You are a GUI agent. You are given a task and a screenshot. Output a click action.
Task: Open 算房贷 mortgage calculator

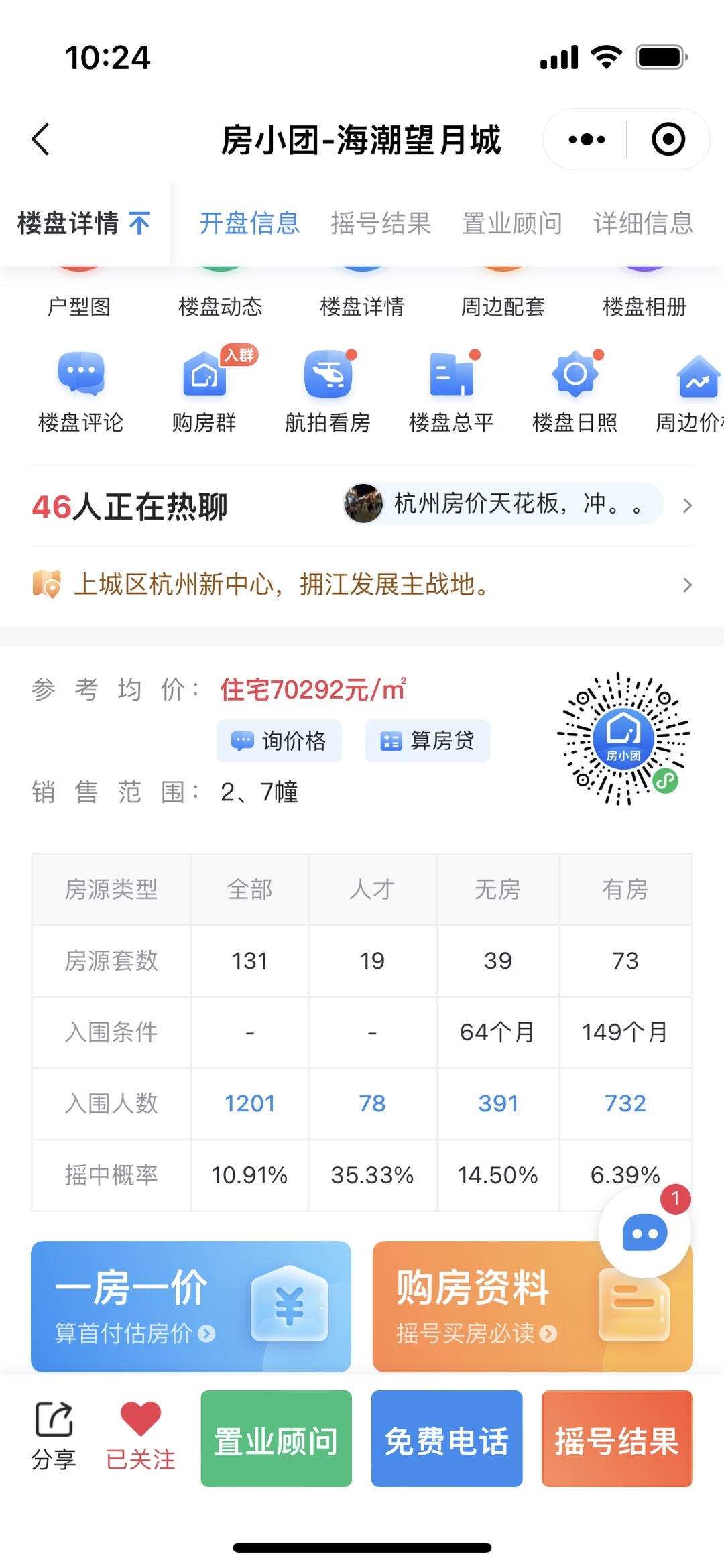point(427,741)
